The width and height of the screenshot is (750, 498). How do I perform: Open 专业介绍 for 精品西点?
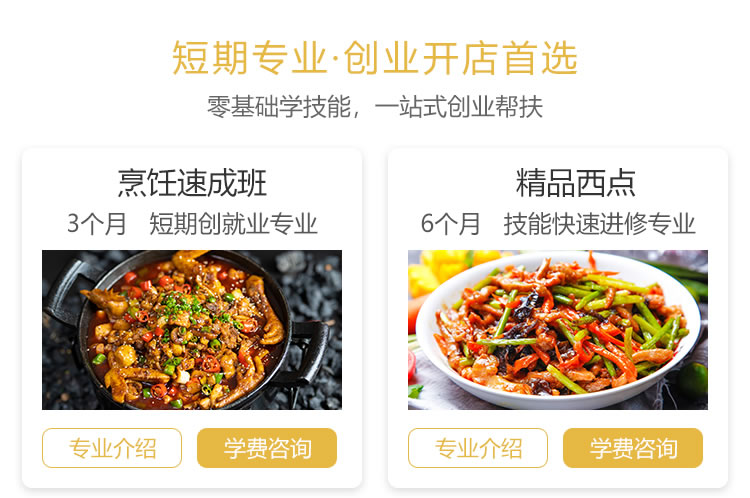coord(478,448)
